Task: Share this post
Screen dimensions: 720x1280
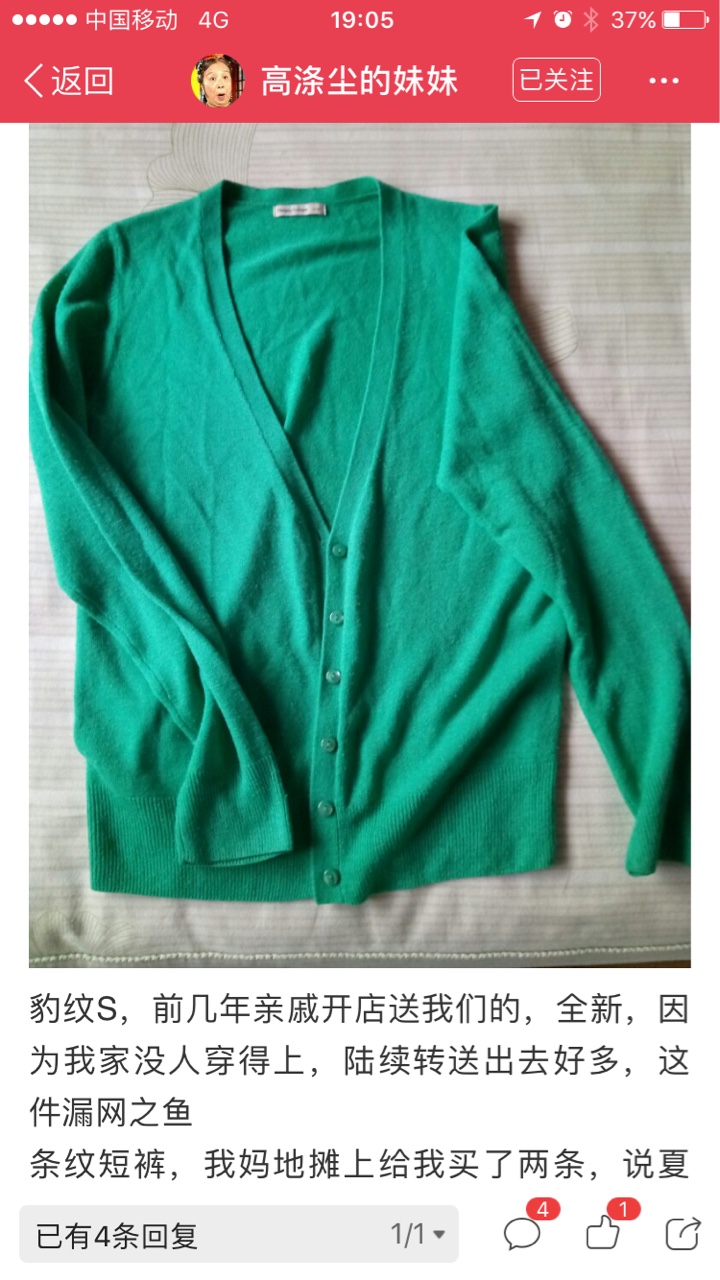Action: click(682, 1234)
